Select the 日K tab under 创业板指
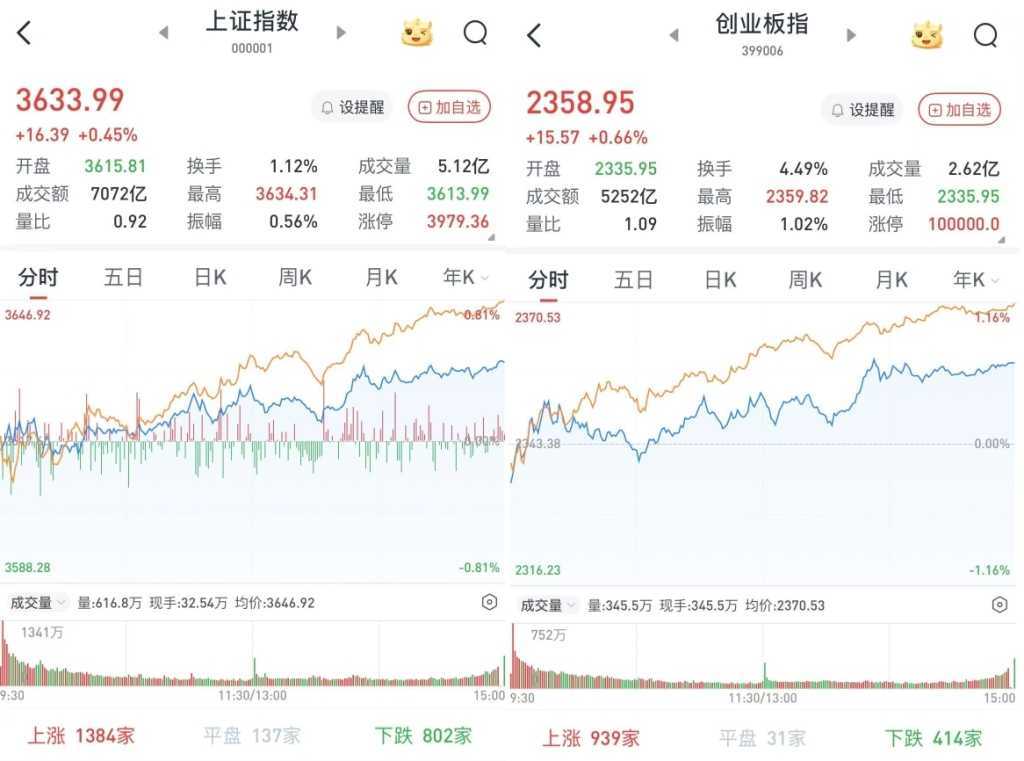 pyautogui.click(x=719, y=279)
